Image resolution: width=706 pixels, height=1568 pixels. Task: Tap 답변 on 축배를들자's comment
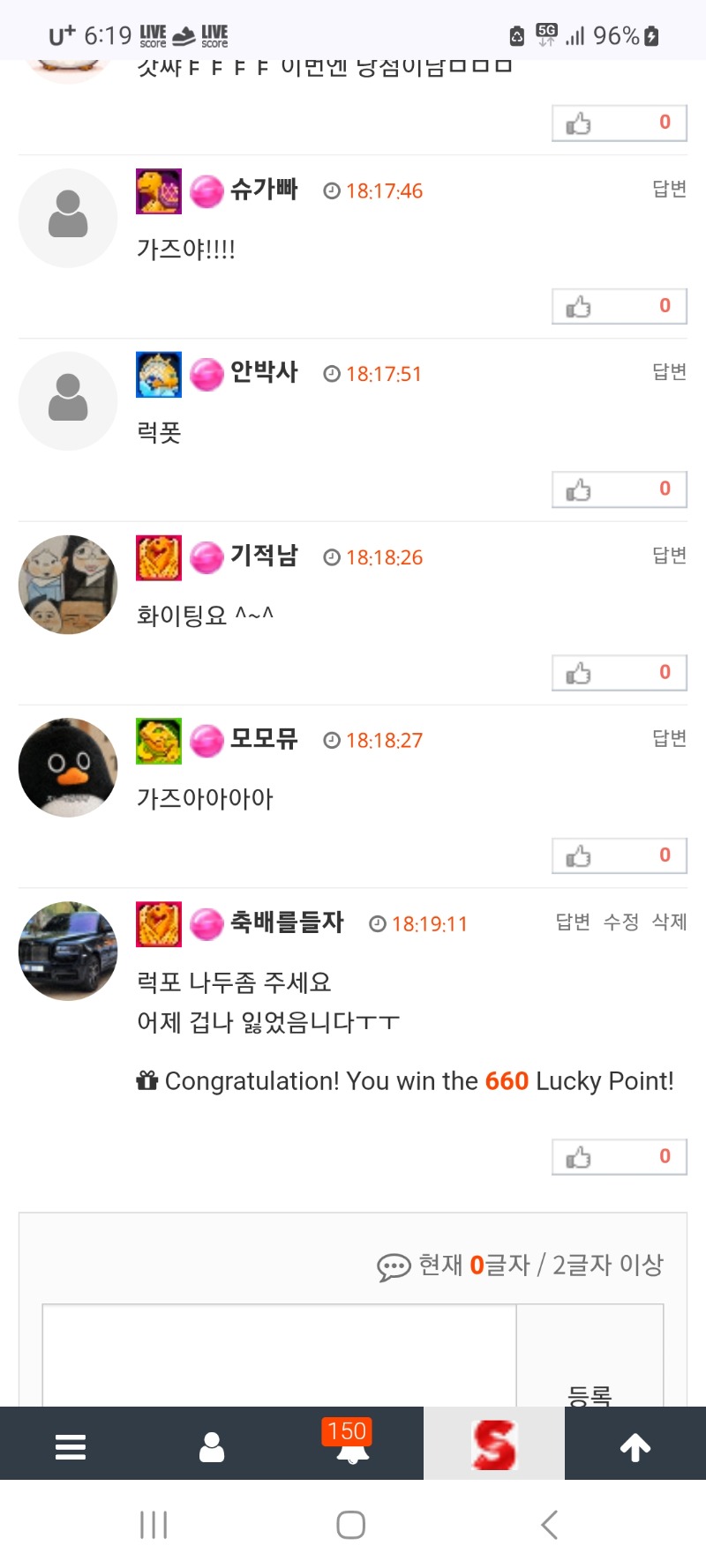(573, 922)
